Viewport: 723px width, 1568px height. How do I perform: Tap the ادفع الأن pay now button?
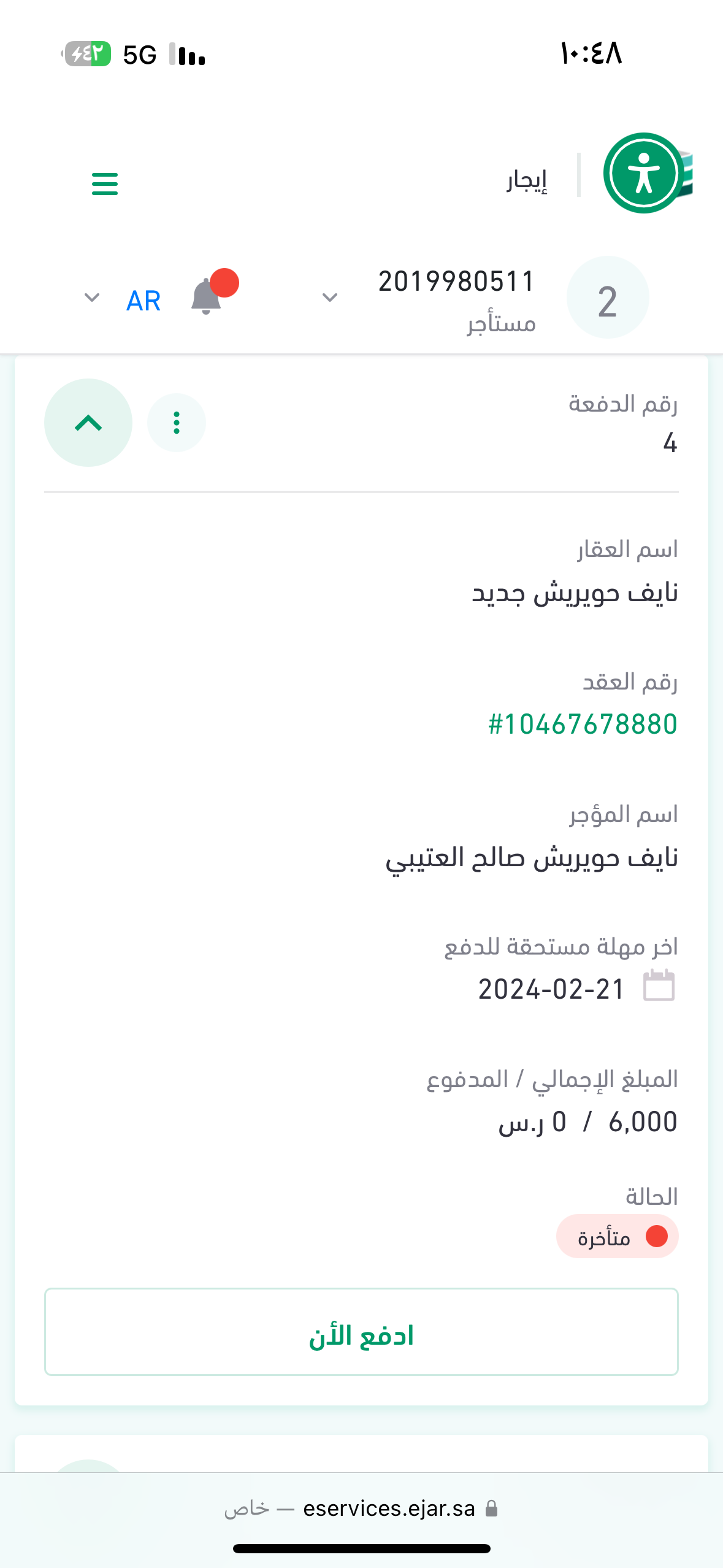361,1332
